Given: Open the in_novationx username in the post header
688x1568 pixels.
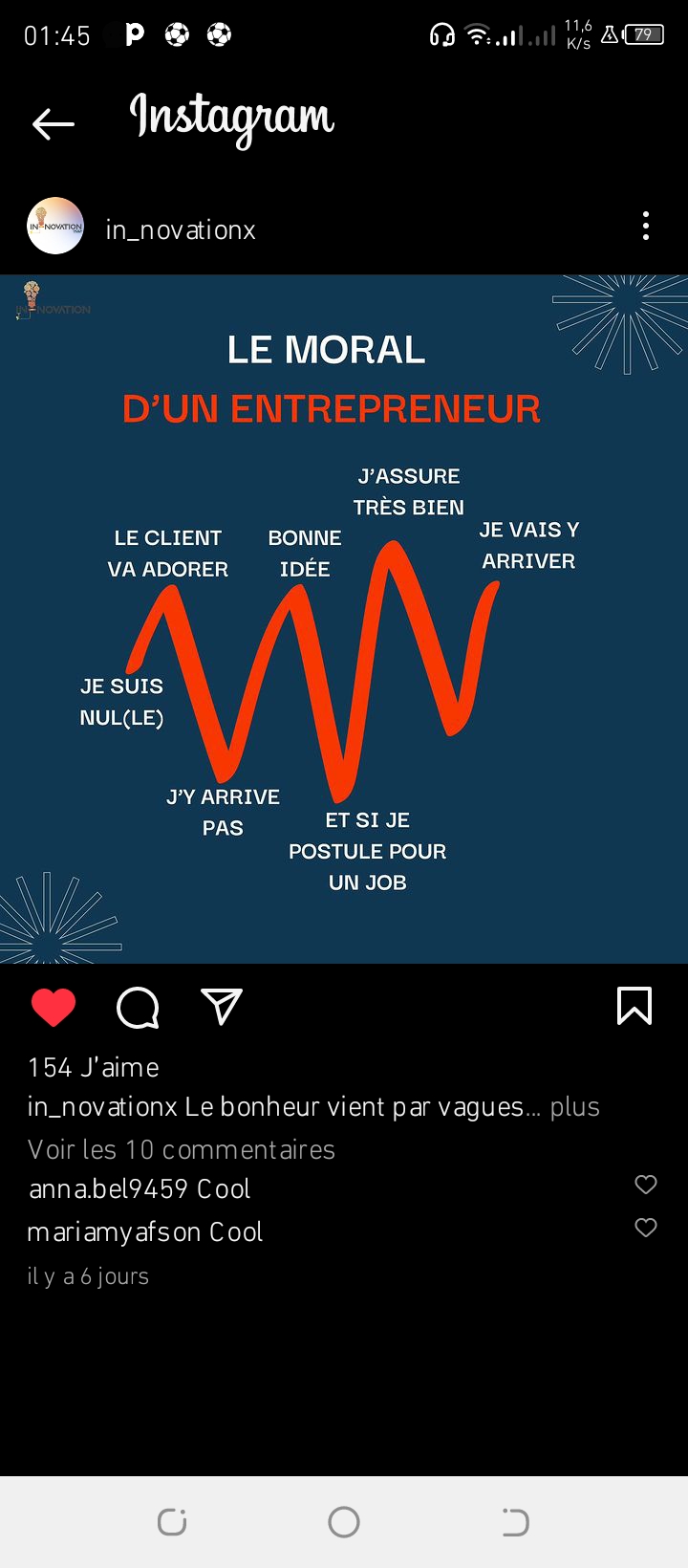Looking at the screenshot, I should 181,230.
